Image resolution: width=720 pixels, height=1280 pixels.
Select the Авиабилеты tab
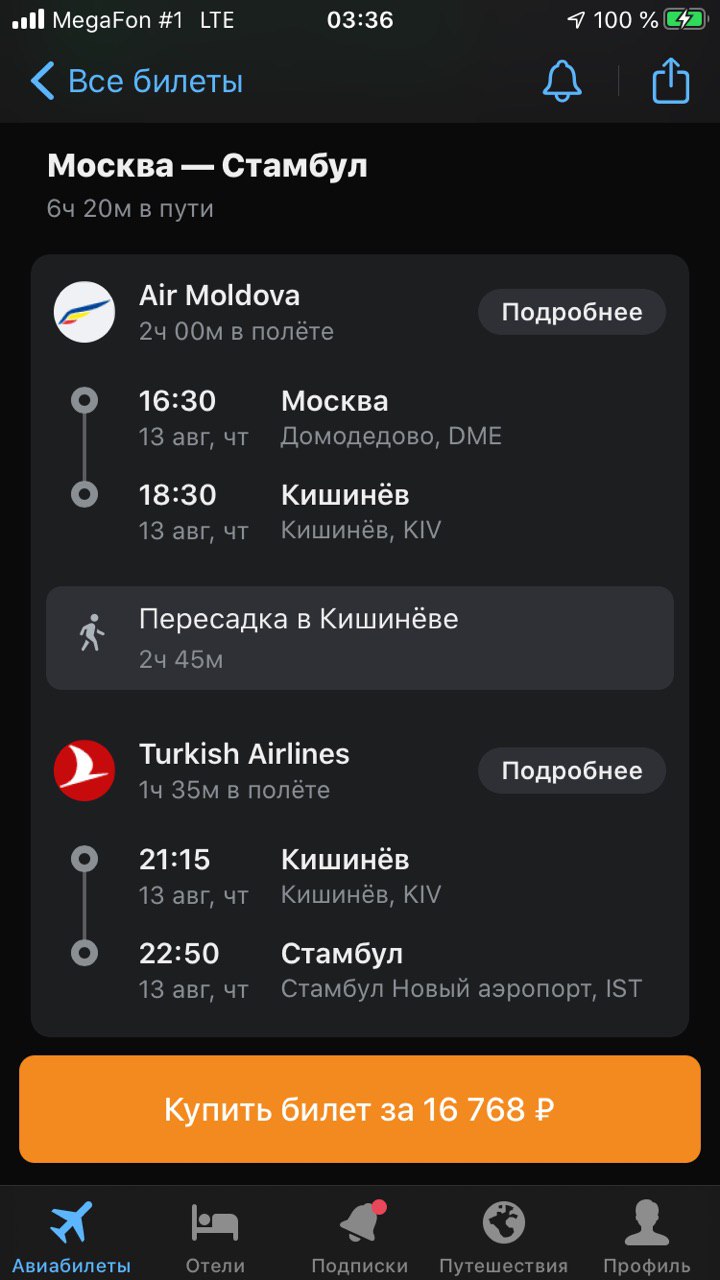tap(71, 1236)
